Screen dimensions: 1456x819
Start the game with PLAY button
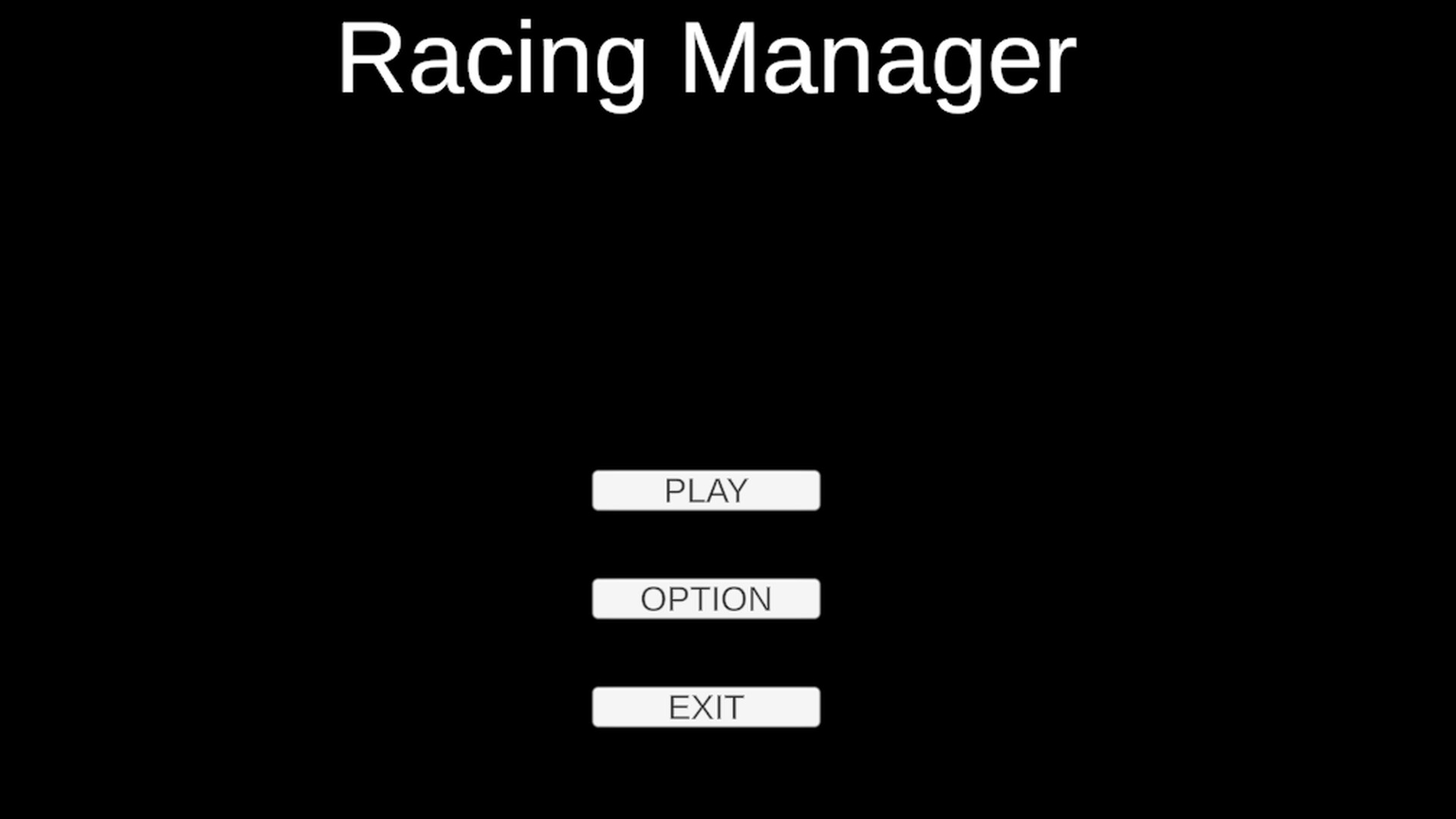705,491
